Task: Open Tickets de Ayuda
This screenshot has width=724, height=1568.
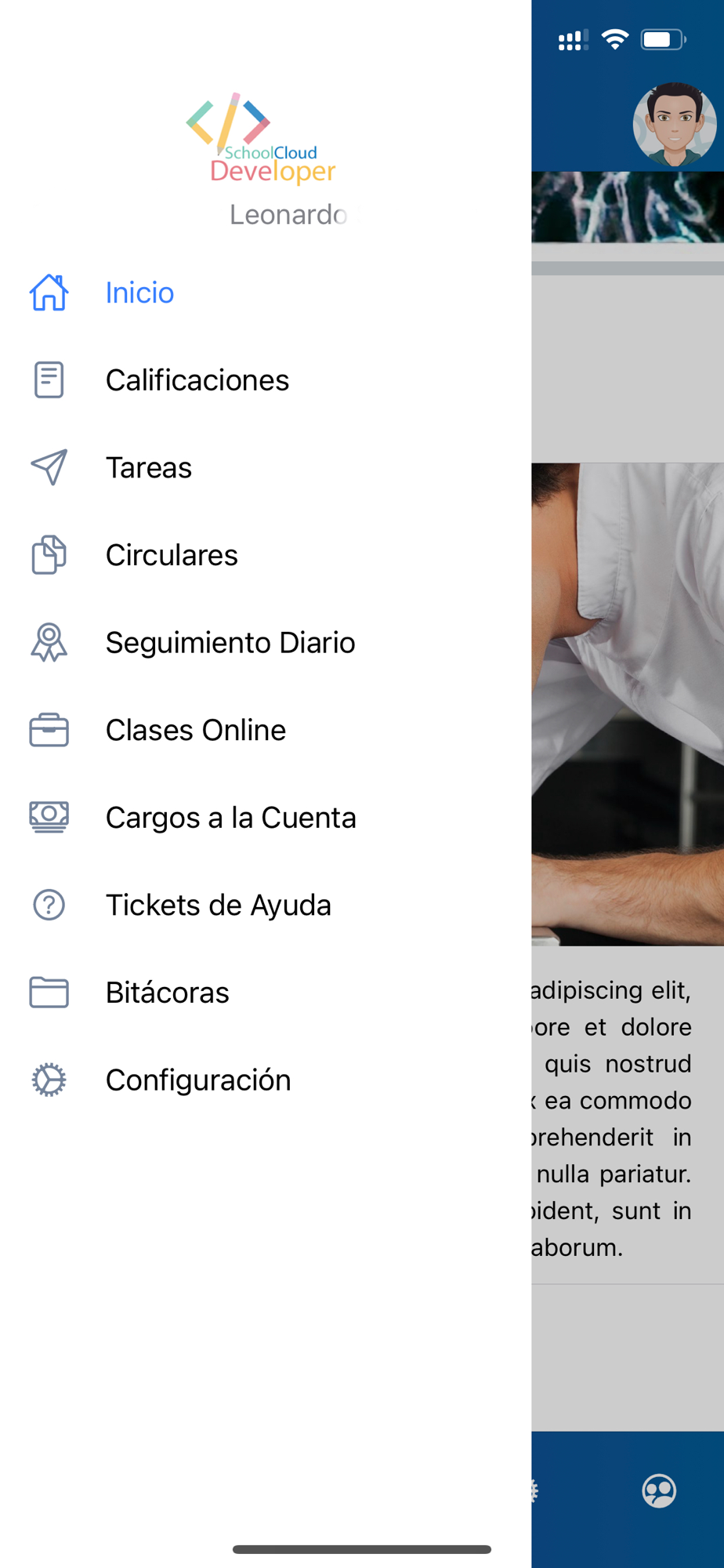Action: (218, 906)
